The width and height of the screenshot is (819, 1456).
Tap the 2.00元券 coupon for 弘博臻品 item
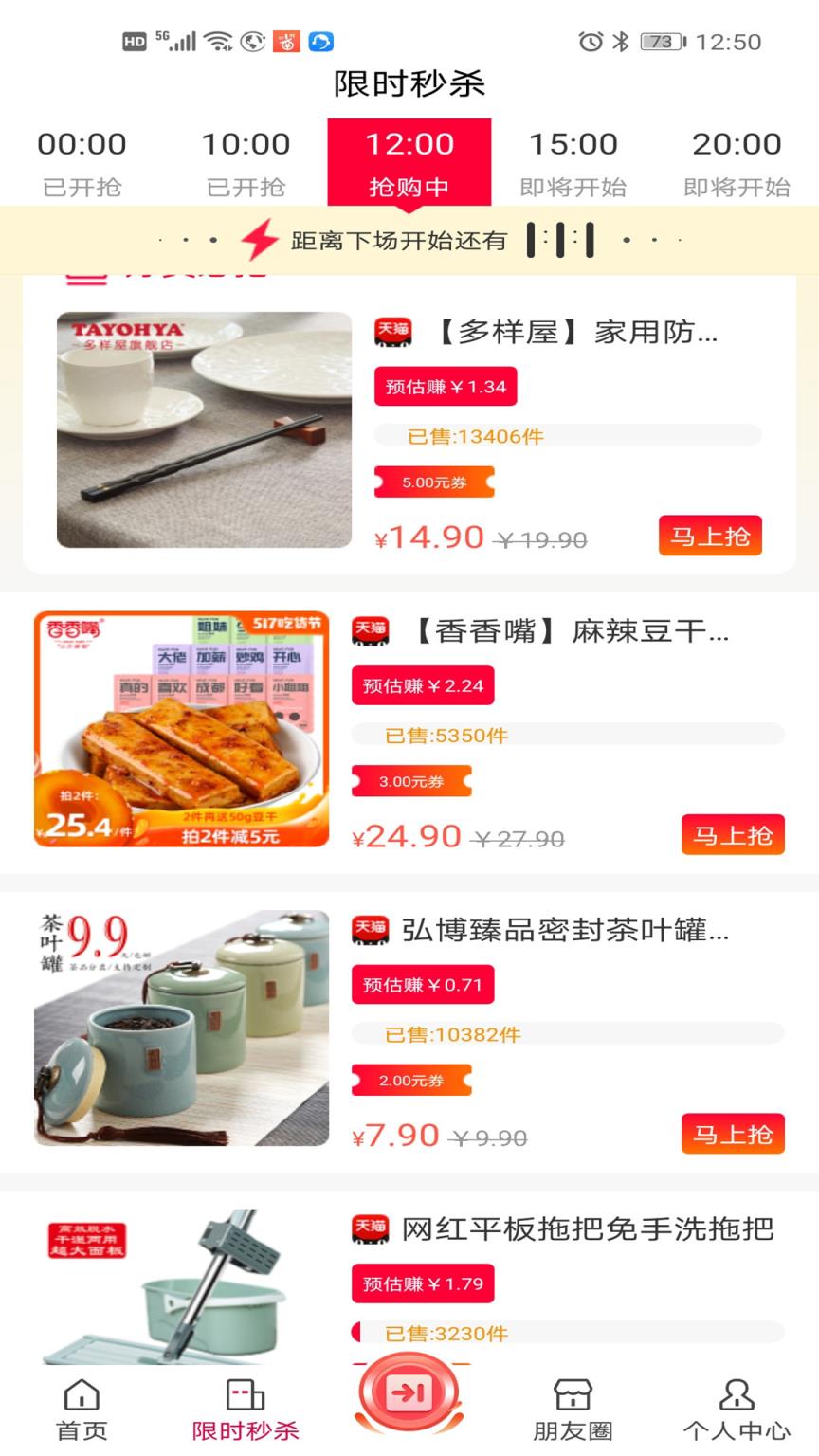coord(409,1080)
